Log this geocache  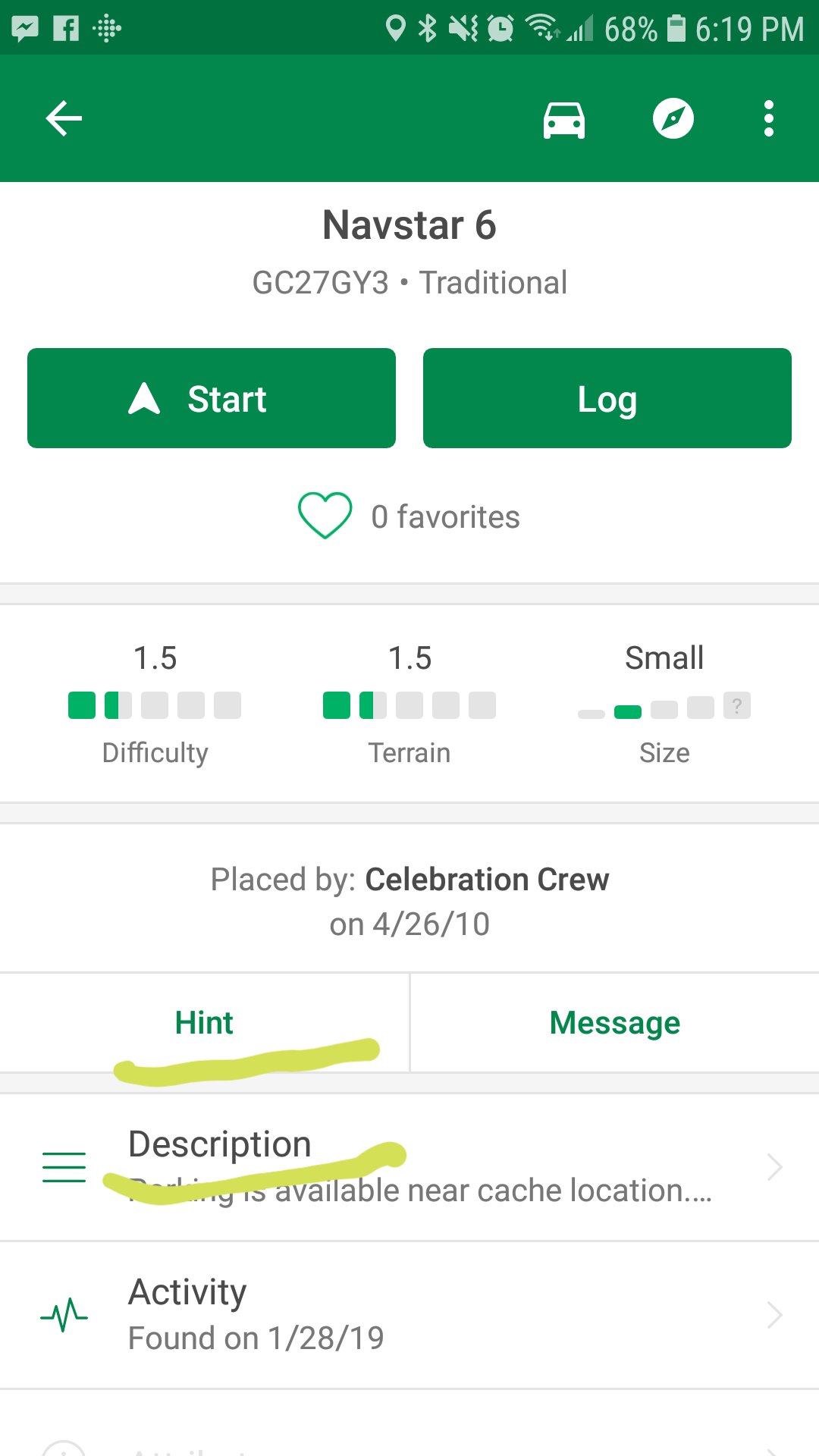(x=607, y=398)
